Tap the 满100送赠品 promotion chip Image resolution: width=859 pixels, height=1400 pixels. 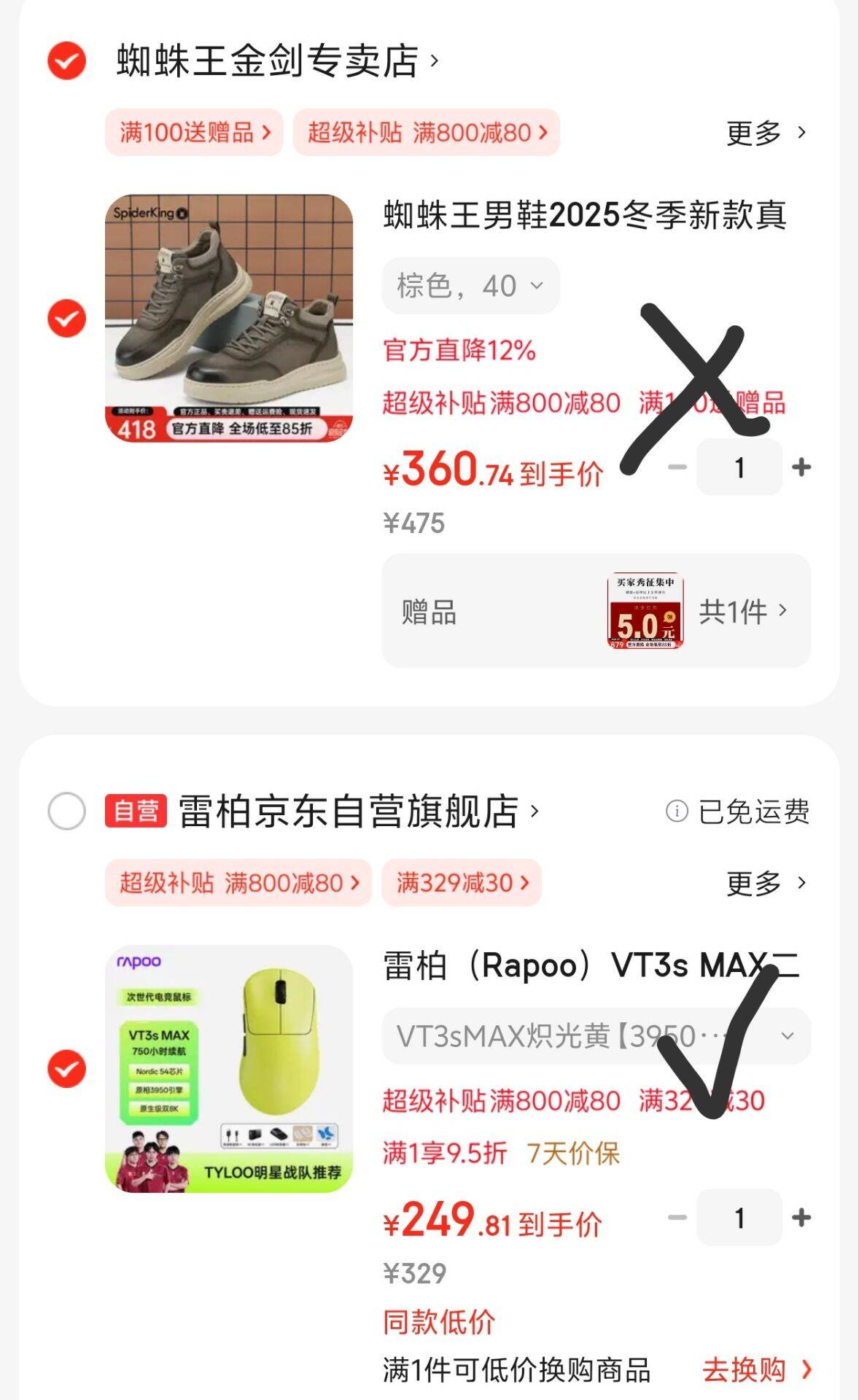(194, 133)
